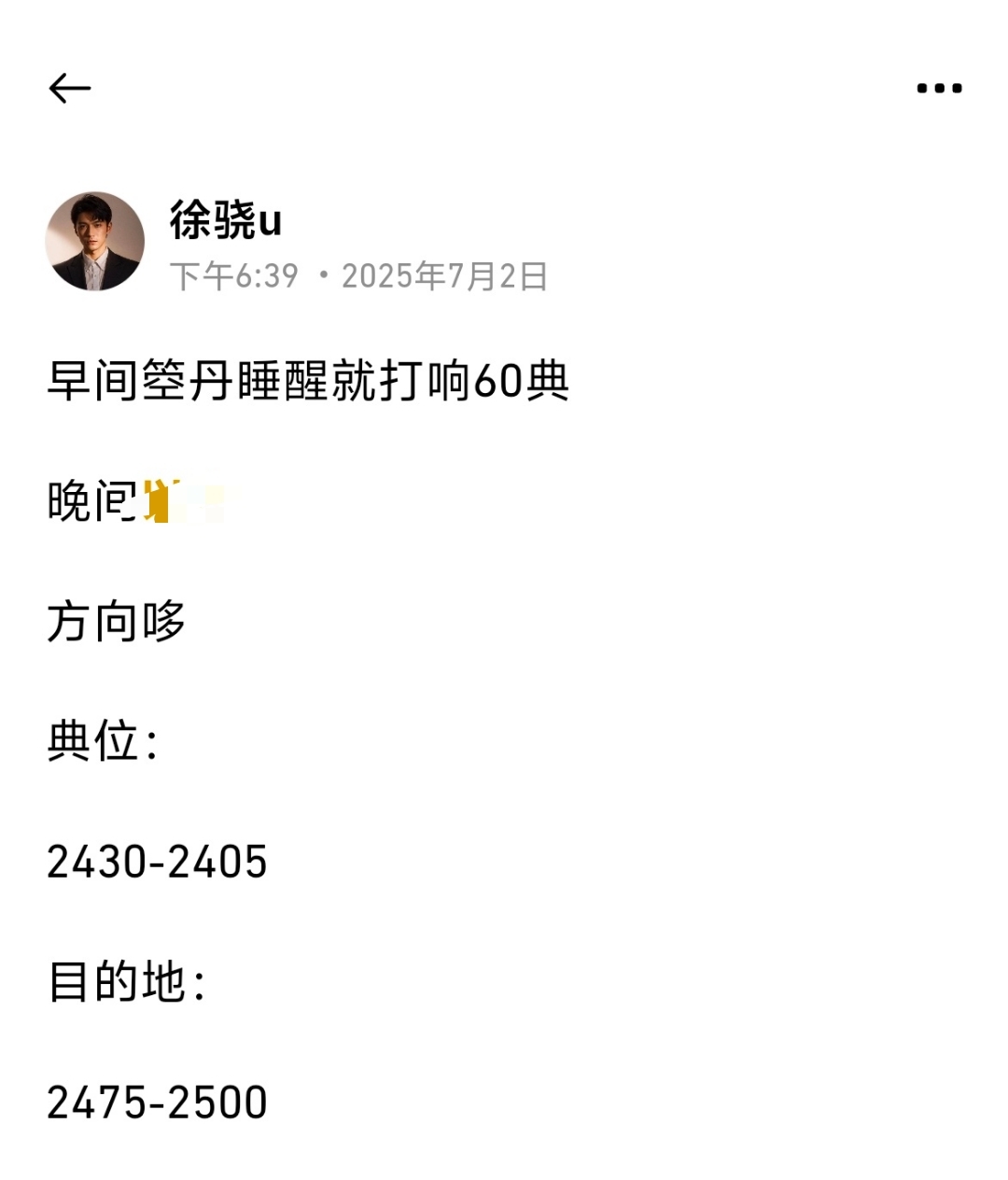Open 徐骁u's profile avatar

point(95,242)
